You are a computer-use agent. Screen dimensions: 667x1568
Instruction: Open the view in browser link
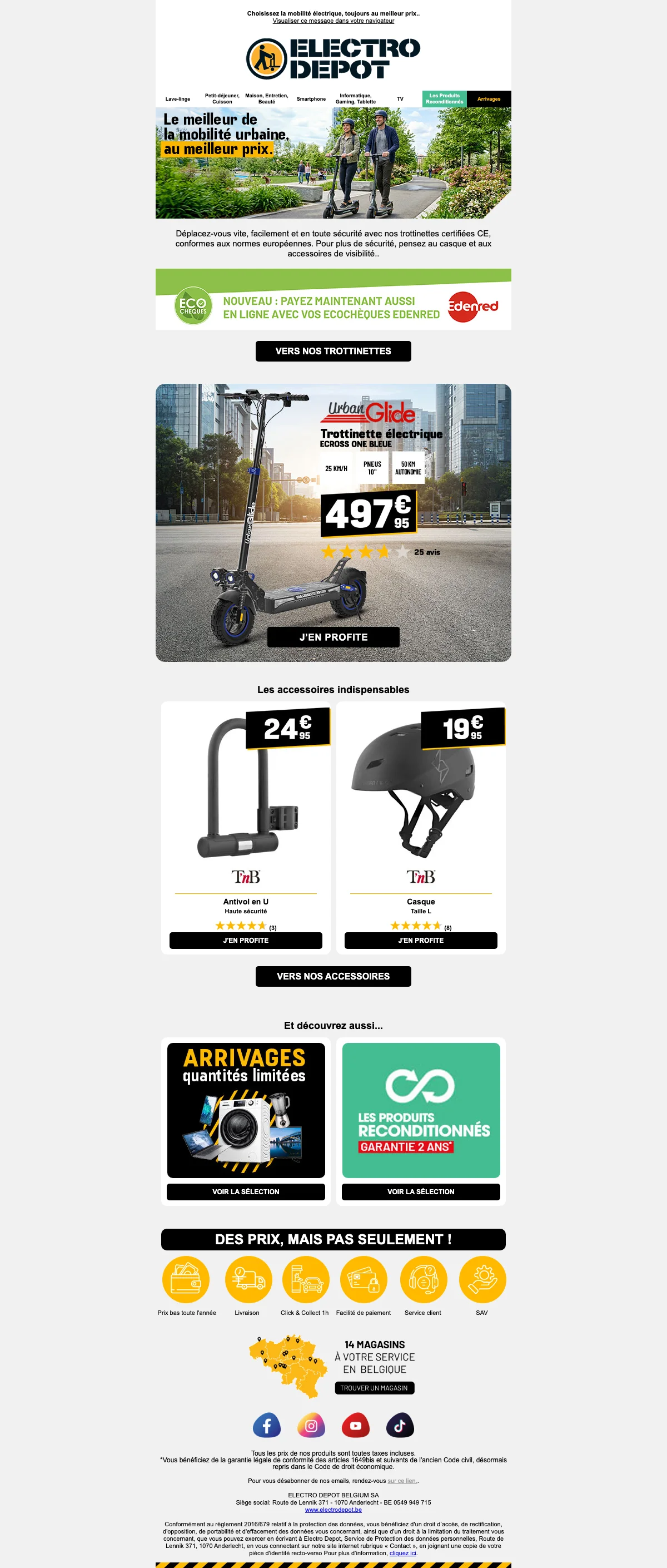[x=333, y=21]
